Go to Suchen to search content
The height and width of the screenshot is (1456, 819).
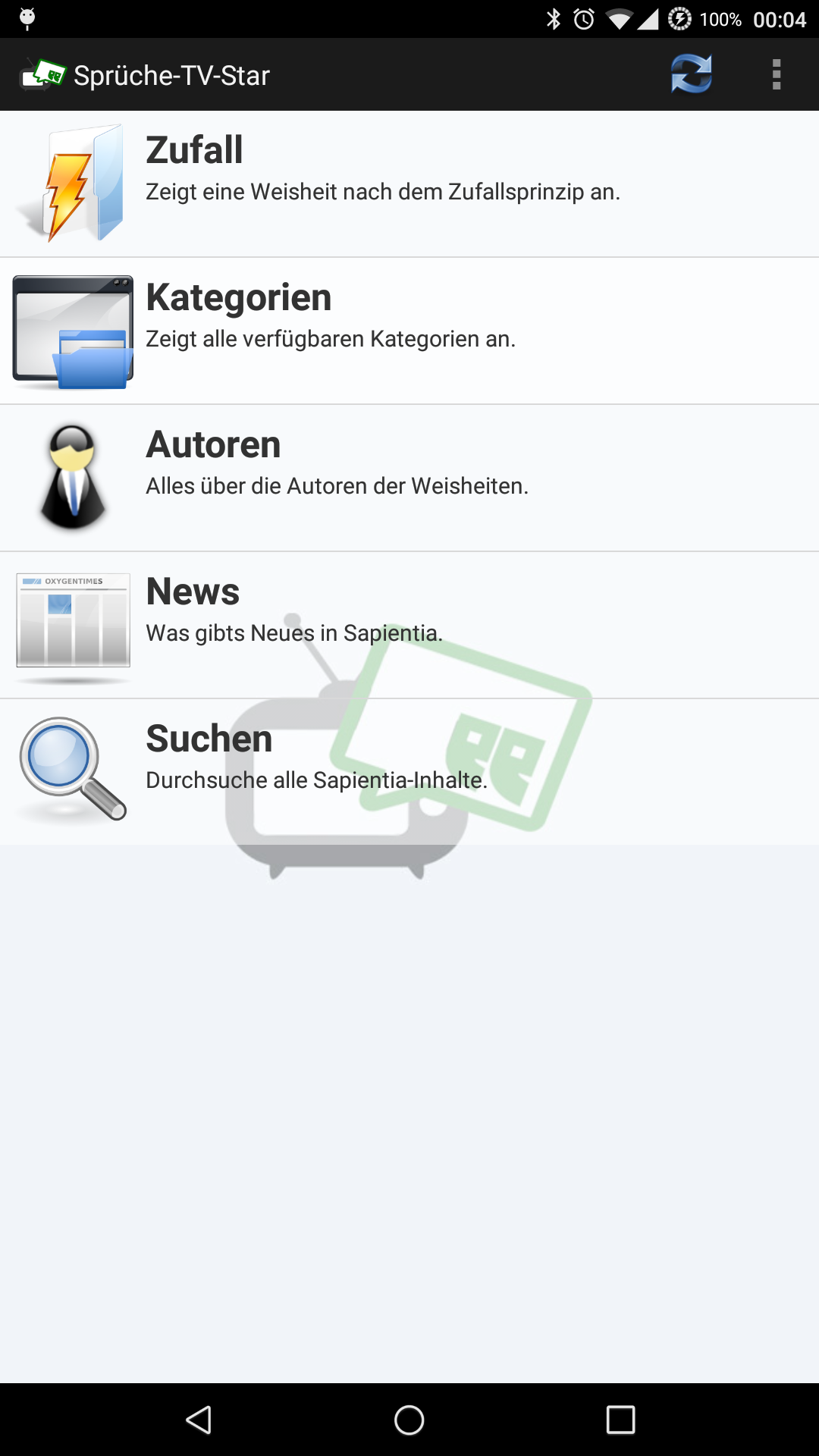tap(409, 773)
